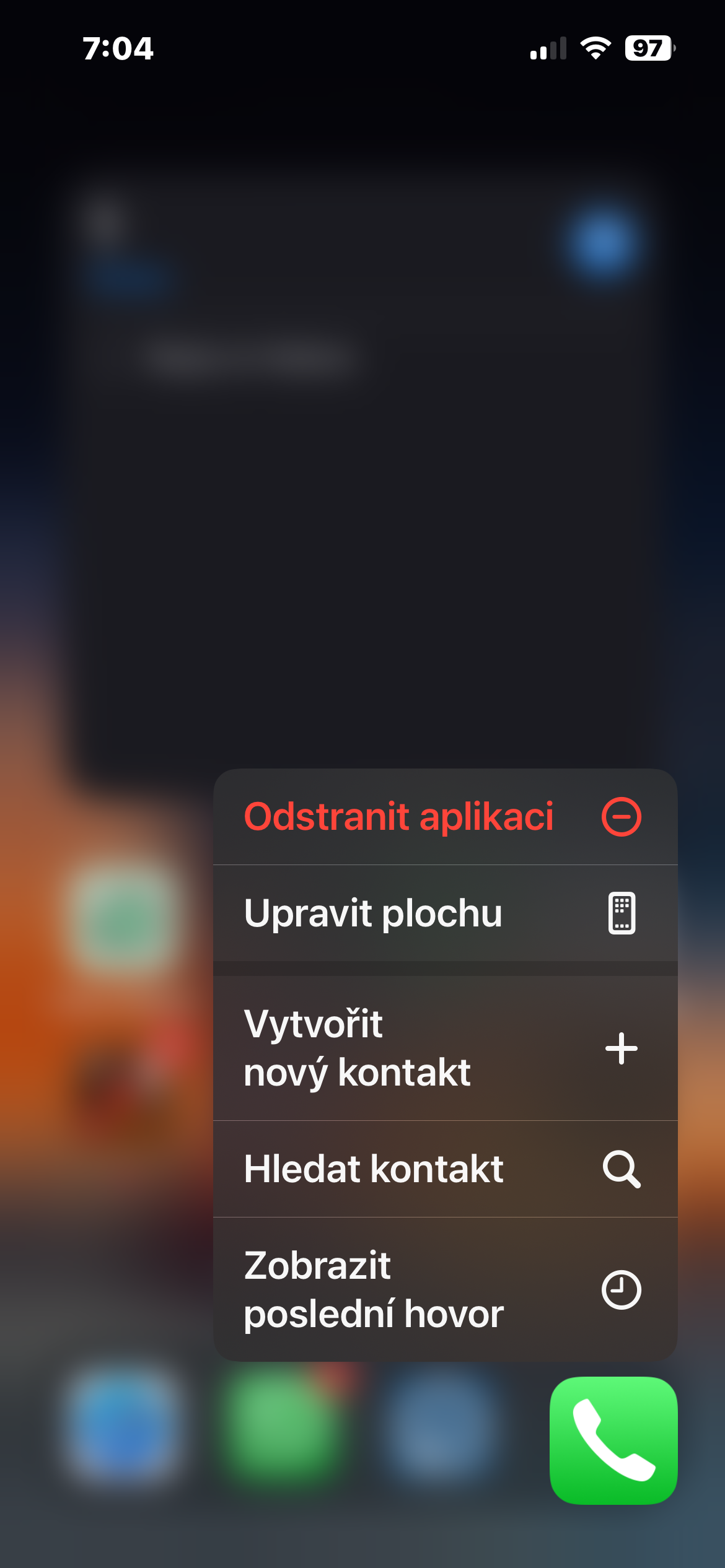Screen dimensions: 725x1568
Task: Open the green Phone app icon
Action: pos(613,1440)
